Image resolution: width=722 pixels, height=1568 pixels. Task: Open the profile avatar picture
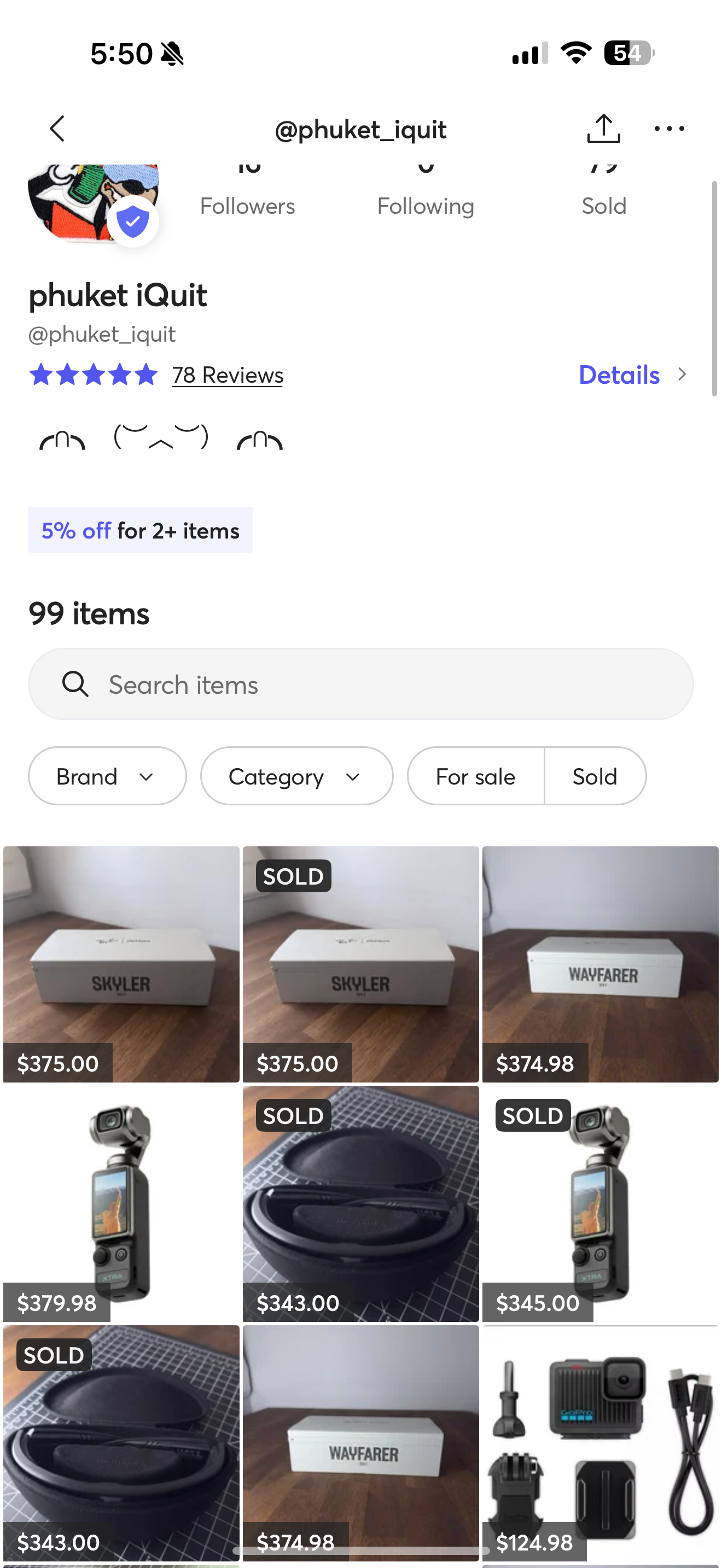pyautogui.click(x=93, y=204)
